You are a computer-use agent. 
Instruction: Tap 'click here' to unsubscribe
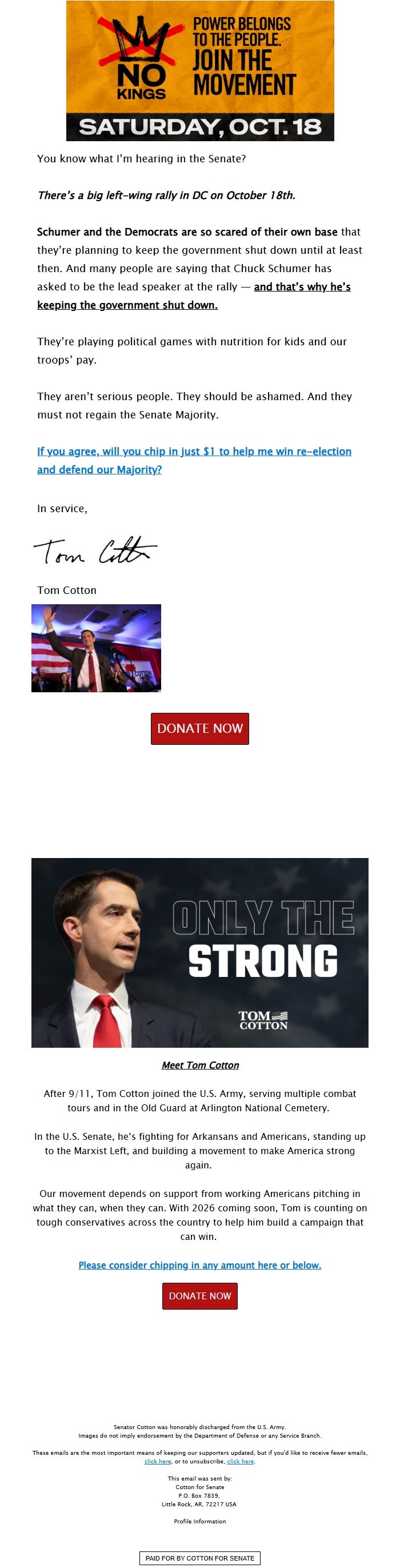tap(241, 1462)
